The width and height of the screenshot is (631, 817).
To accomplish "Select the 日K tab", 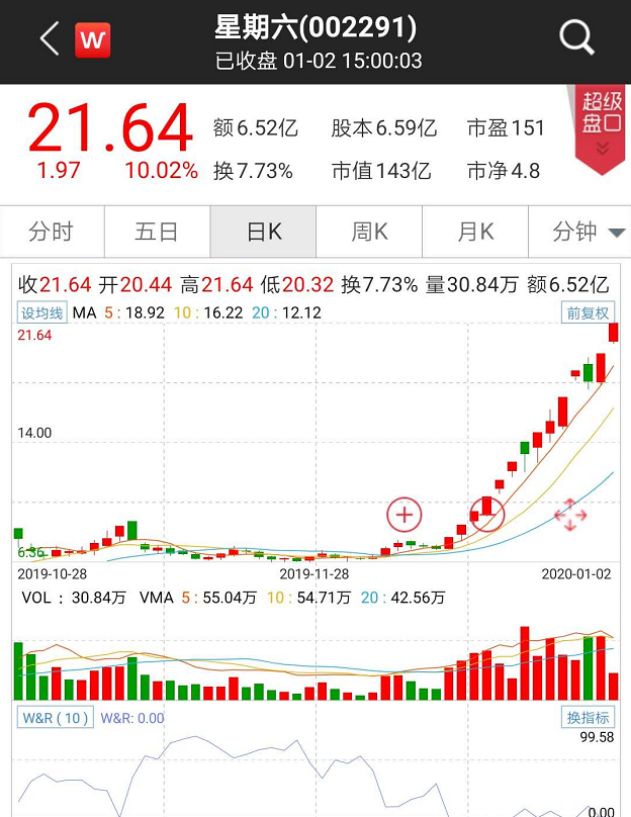I will click(263, 233).
